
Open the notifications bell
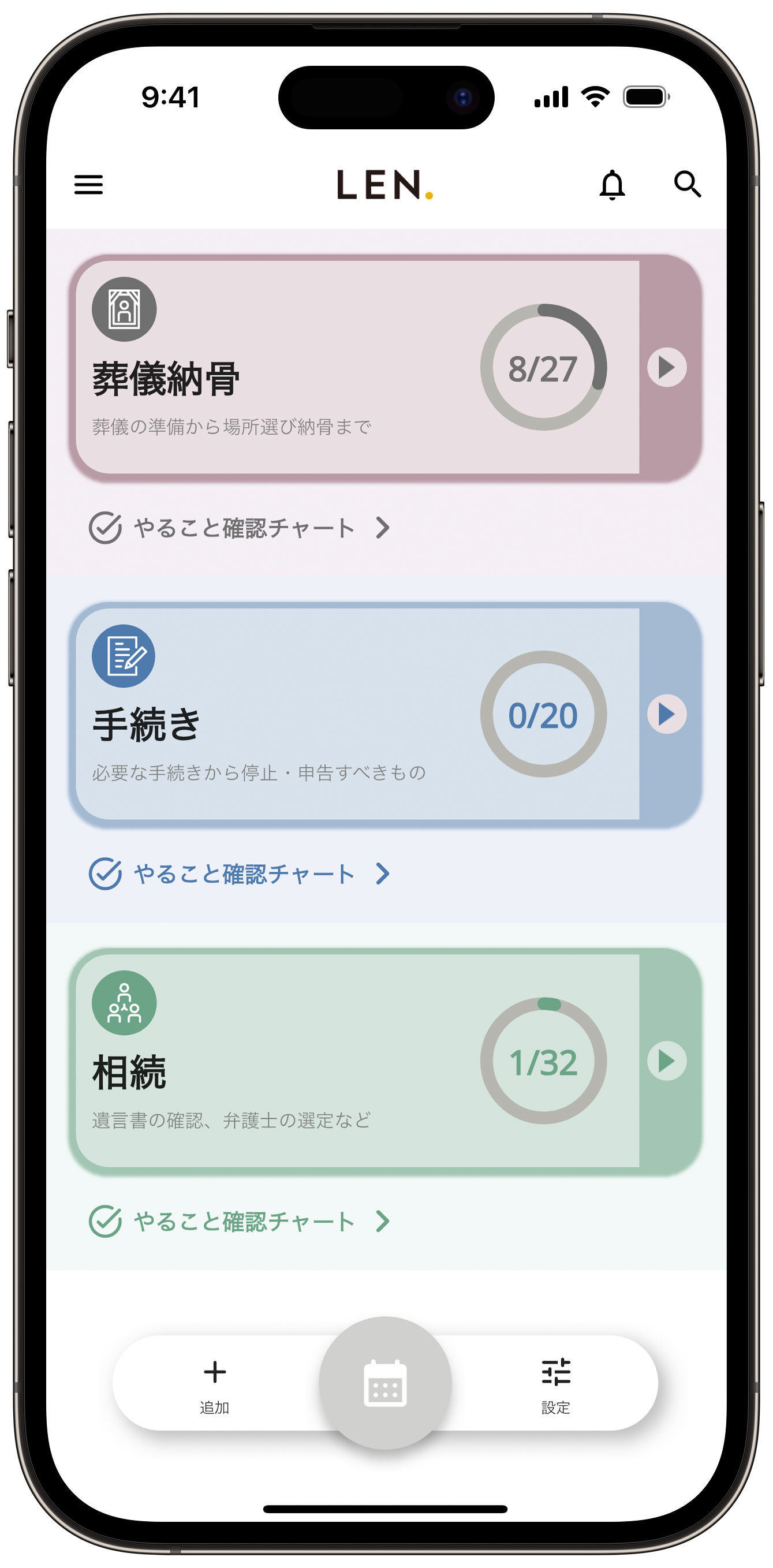point(612,184)
